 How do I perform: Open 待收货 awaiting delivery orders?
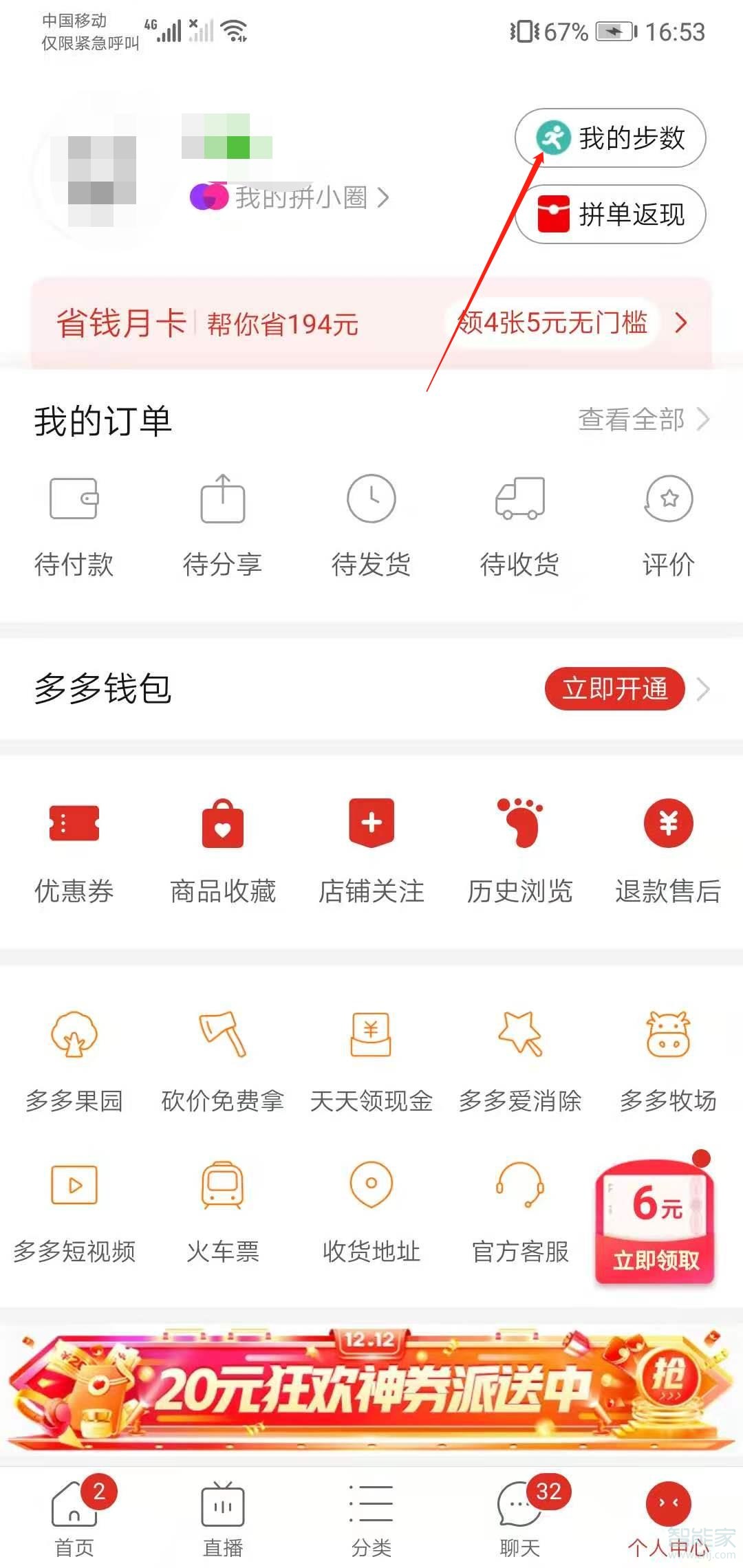point(519,523)
